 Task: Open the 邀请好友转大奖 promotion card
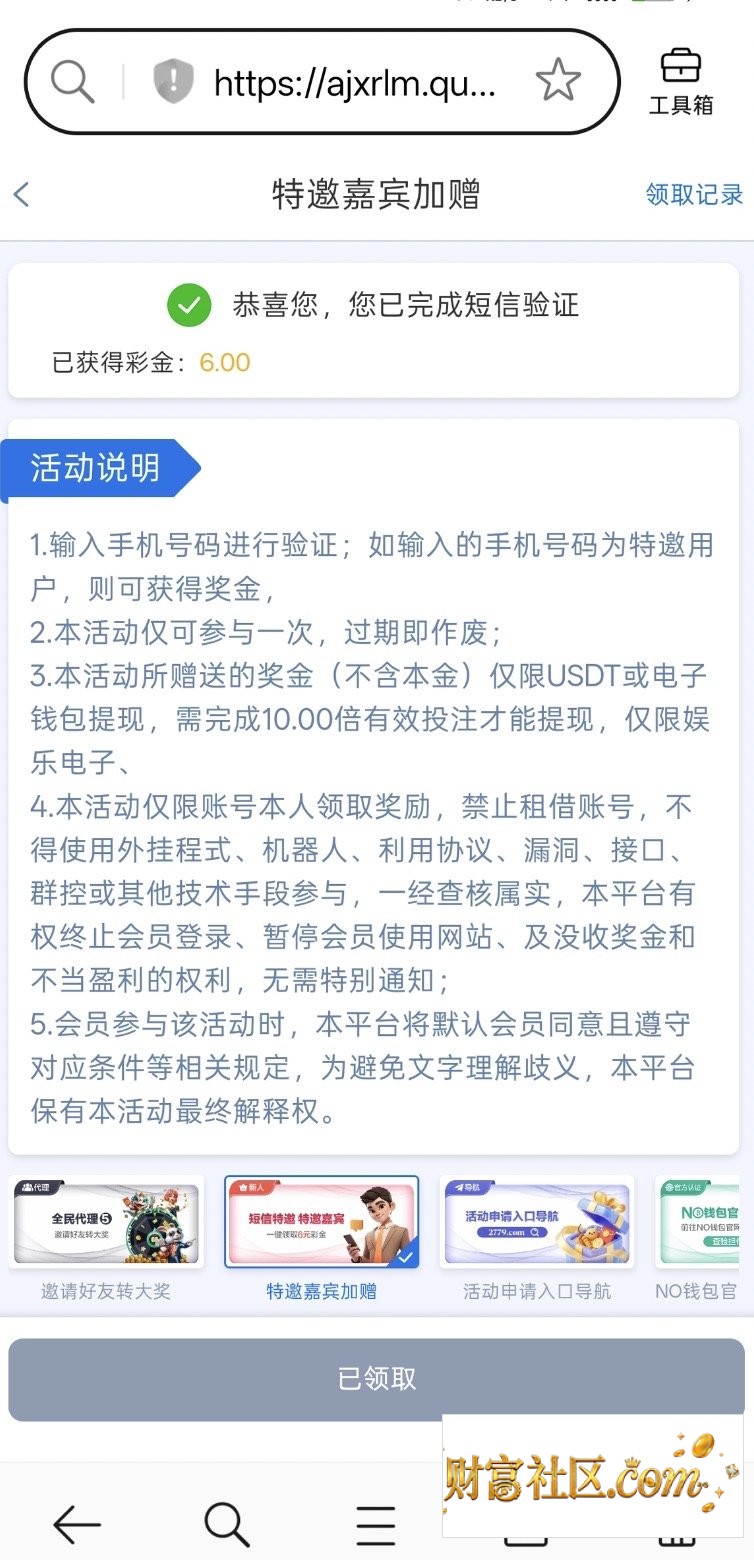(x=106, y=1239)
